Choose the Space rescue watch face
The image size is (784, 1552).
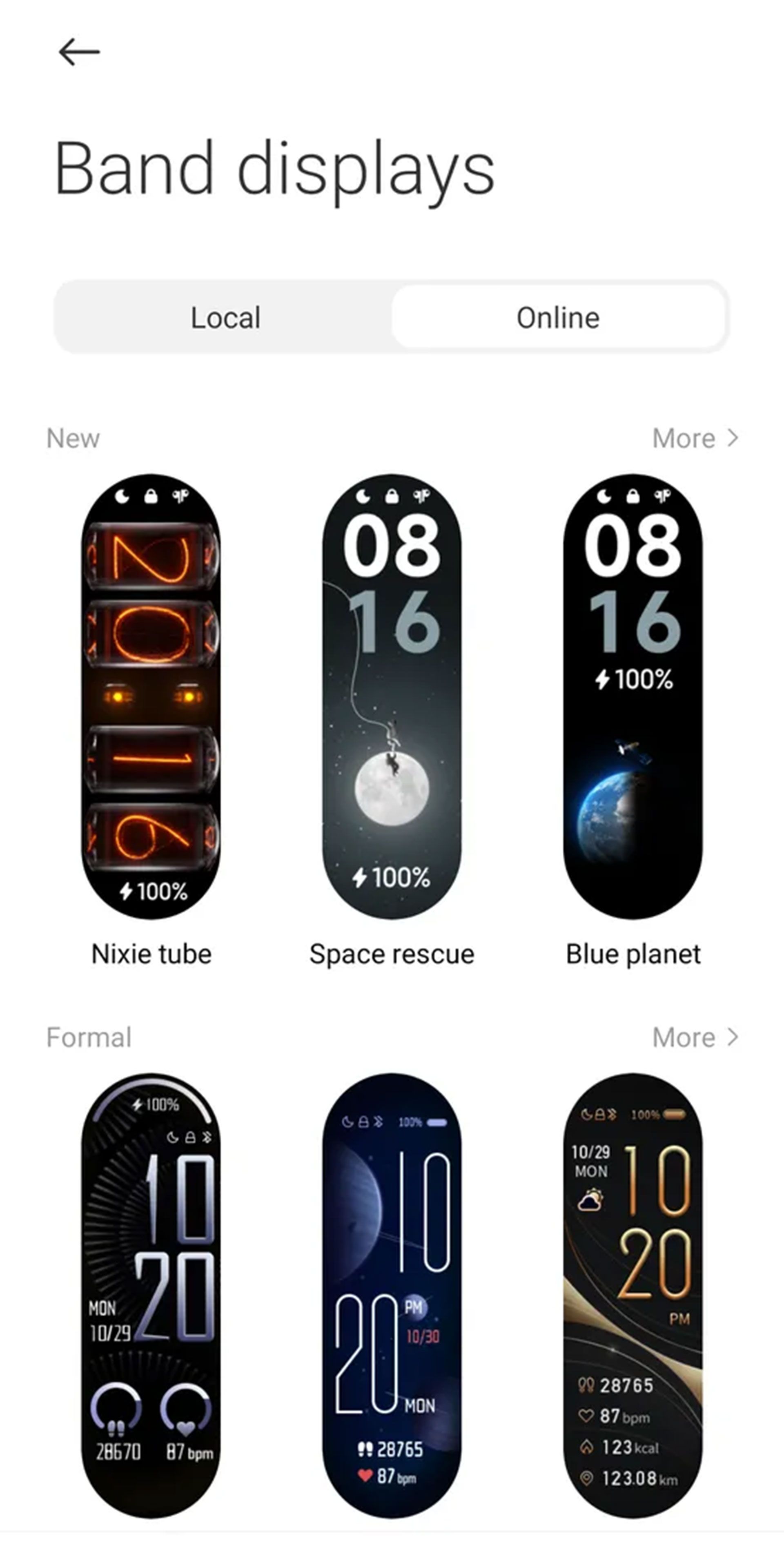(x=392, y=696)
